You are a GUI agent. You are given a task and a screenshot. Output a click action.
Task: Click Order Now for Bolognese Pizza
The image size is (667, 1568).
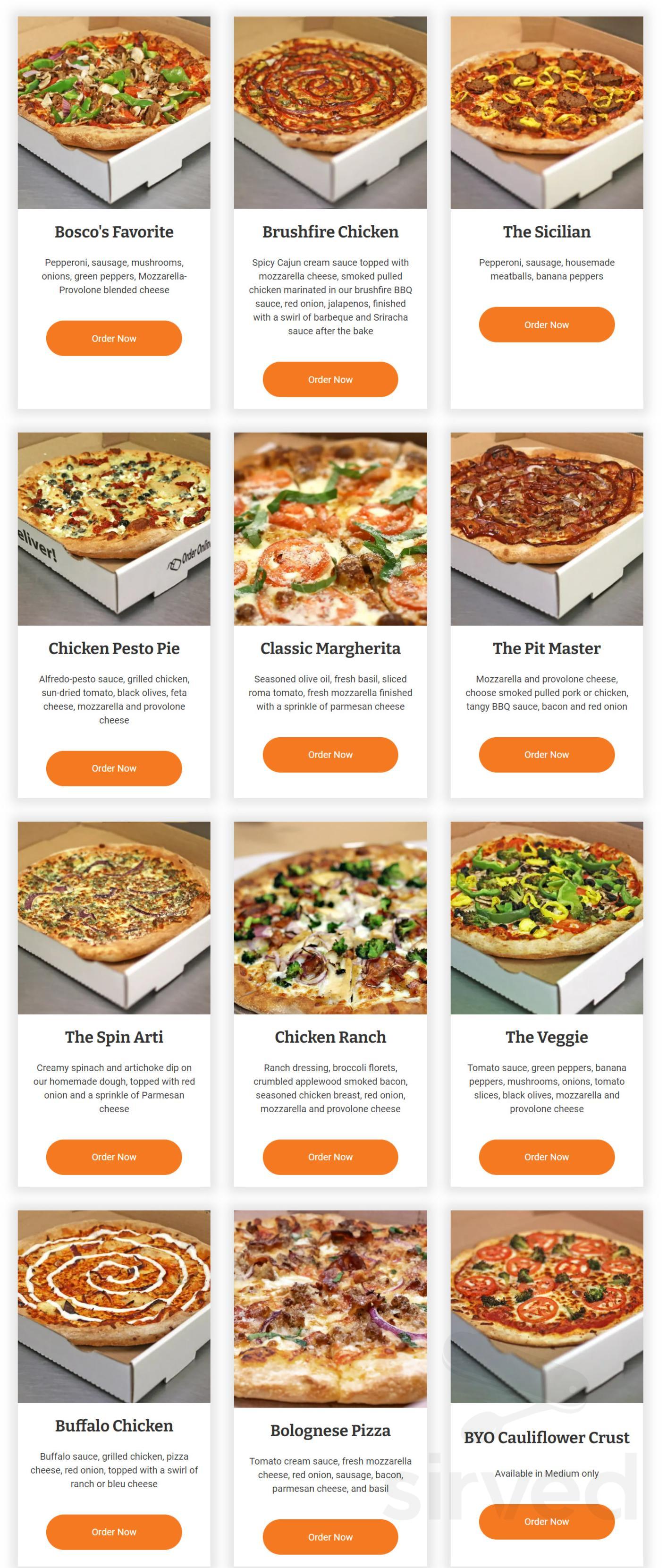click(330, 1537)
